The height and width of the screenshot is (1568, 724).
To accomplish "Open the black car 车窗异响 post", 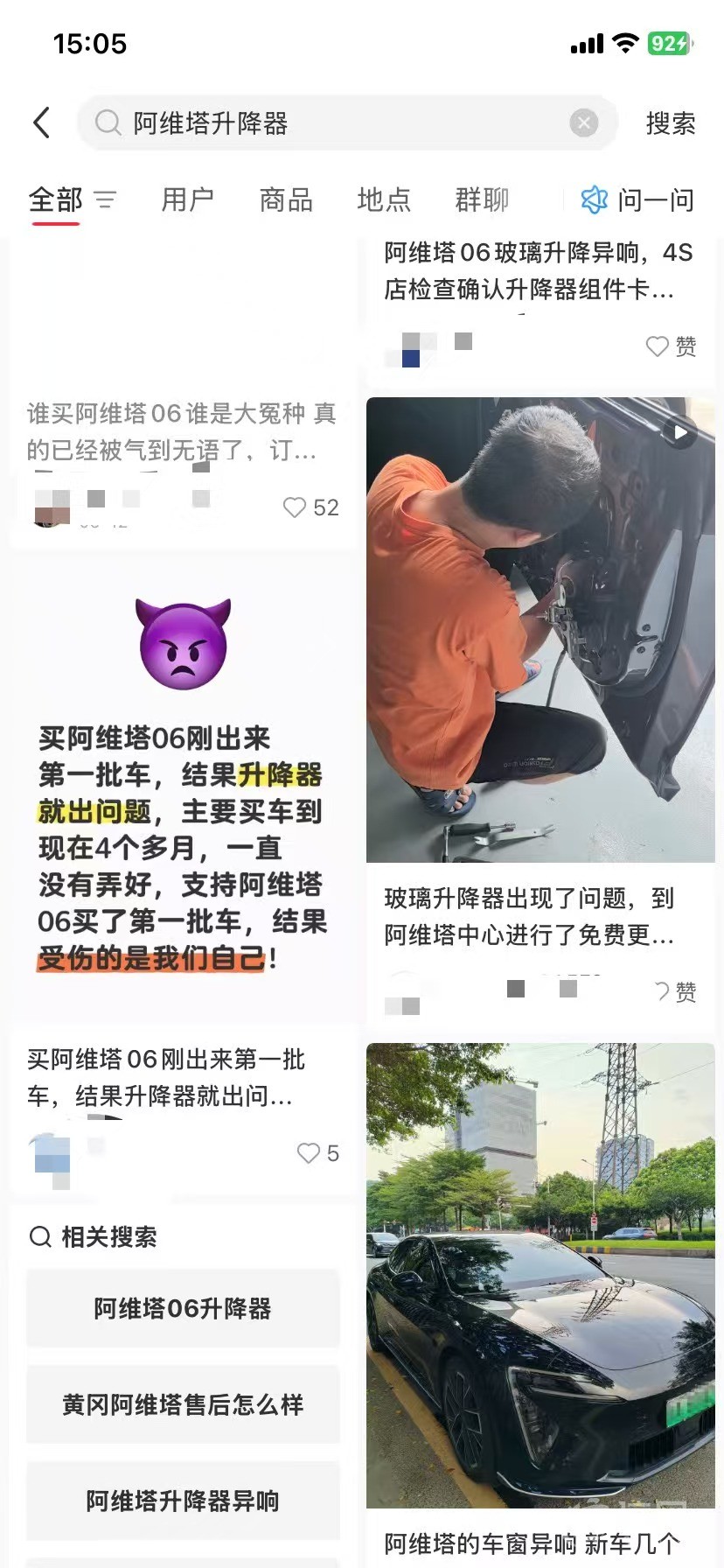I will (540, 1295).
